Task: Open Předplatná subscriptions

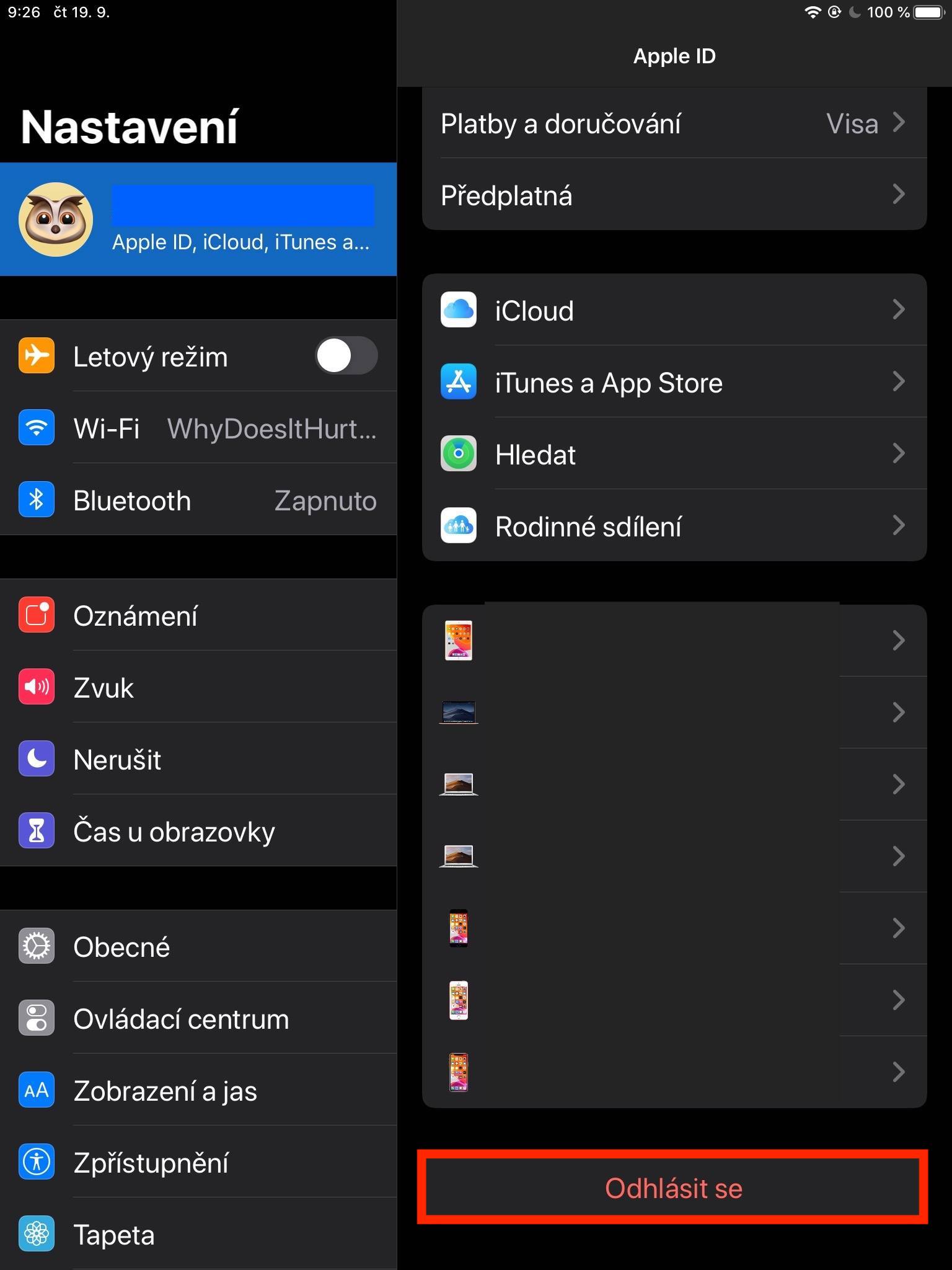Action: point(674,195)
